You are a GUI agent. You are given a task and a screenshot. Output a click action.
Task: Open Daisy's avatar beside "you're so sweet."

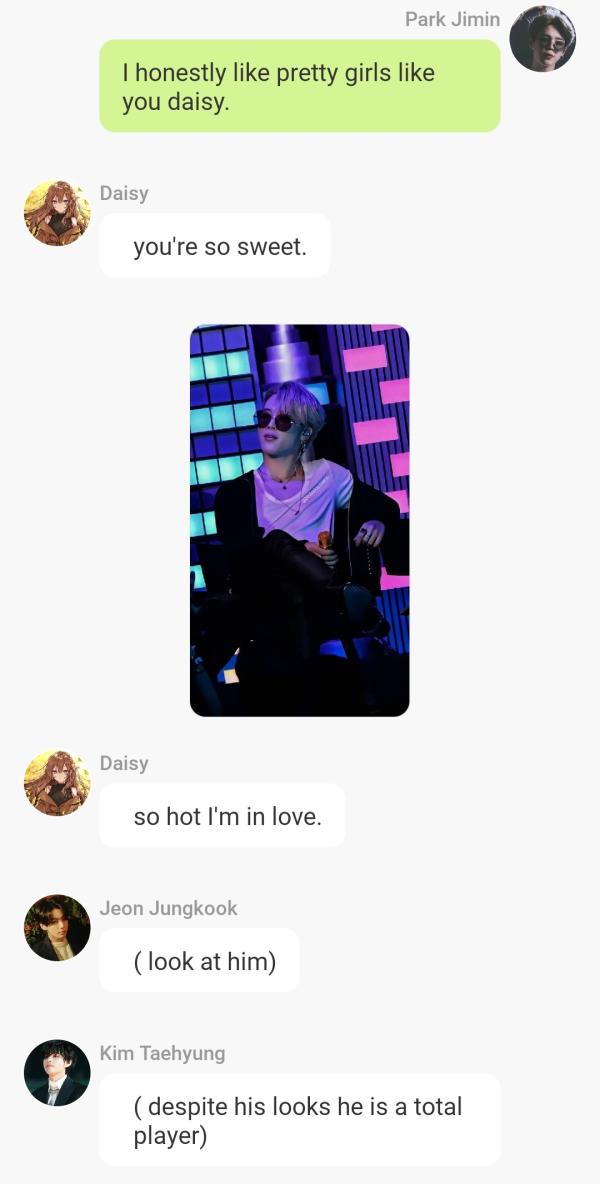pyautogui.click(x=57, y=213)
